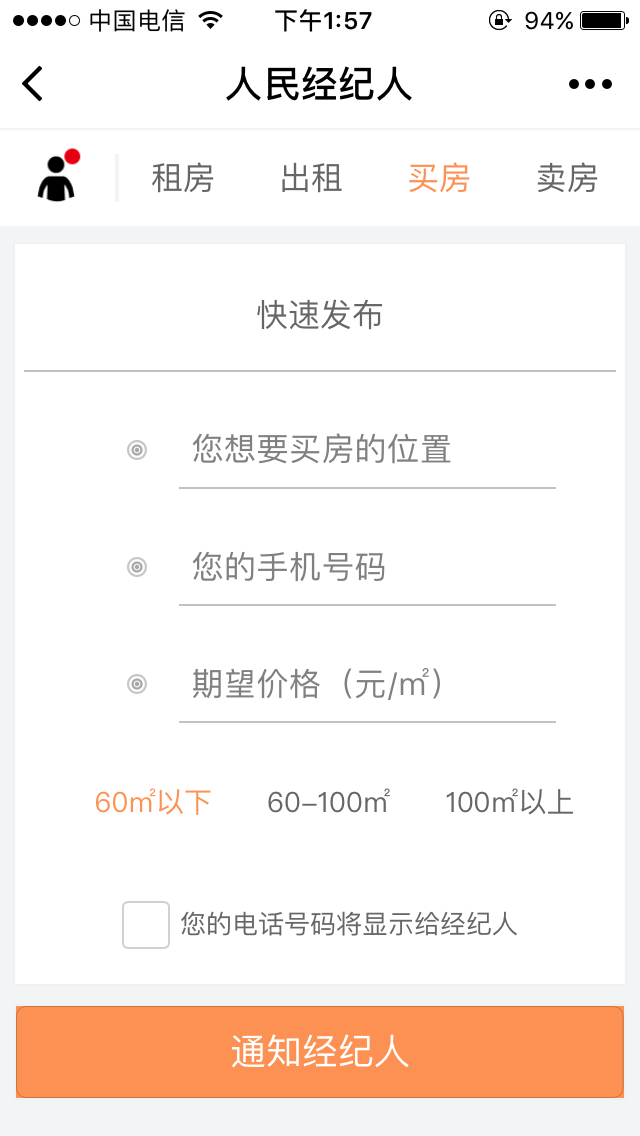Choose the 60m²以下 area option
640x1136 pixels.
pos(153,803)
